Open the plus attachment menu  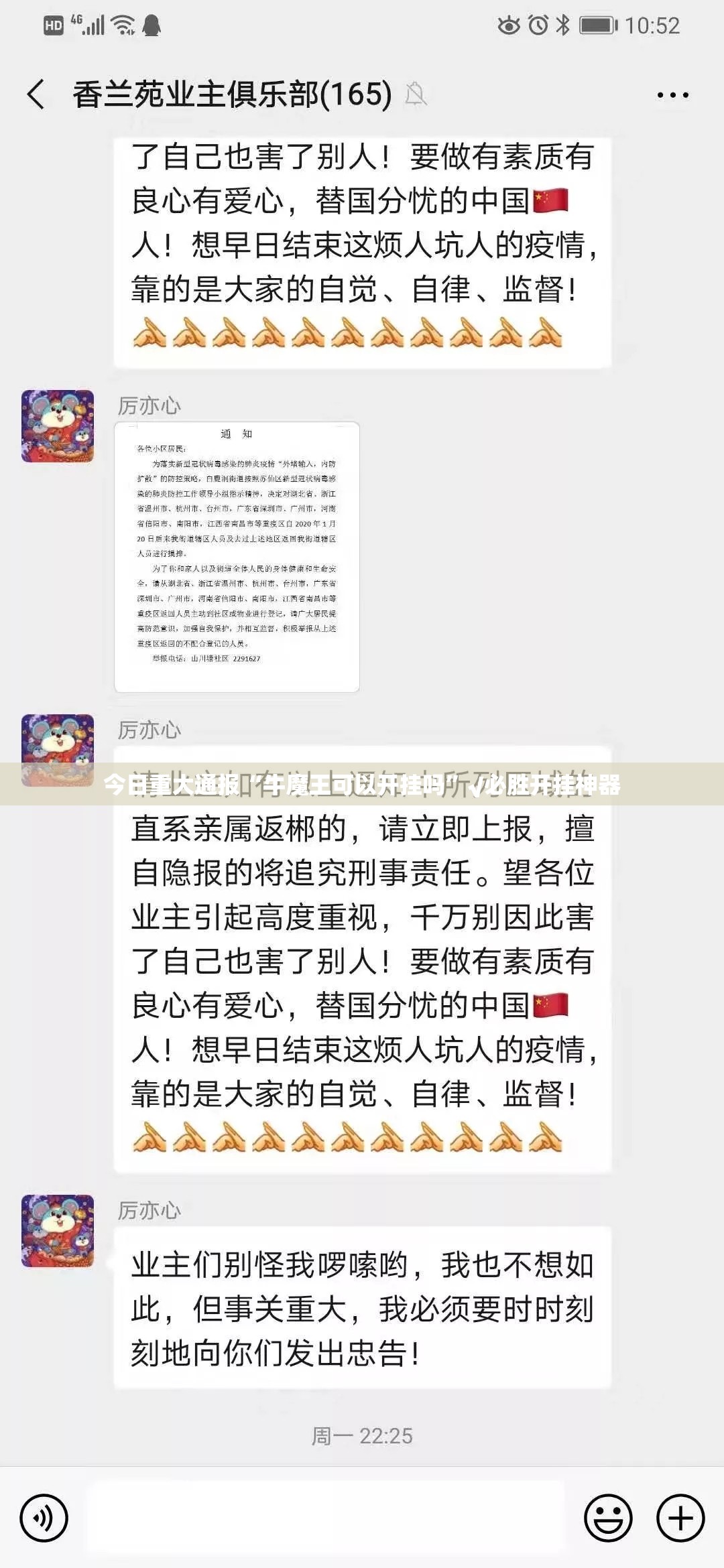[x=680, y=1518]
